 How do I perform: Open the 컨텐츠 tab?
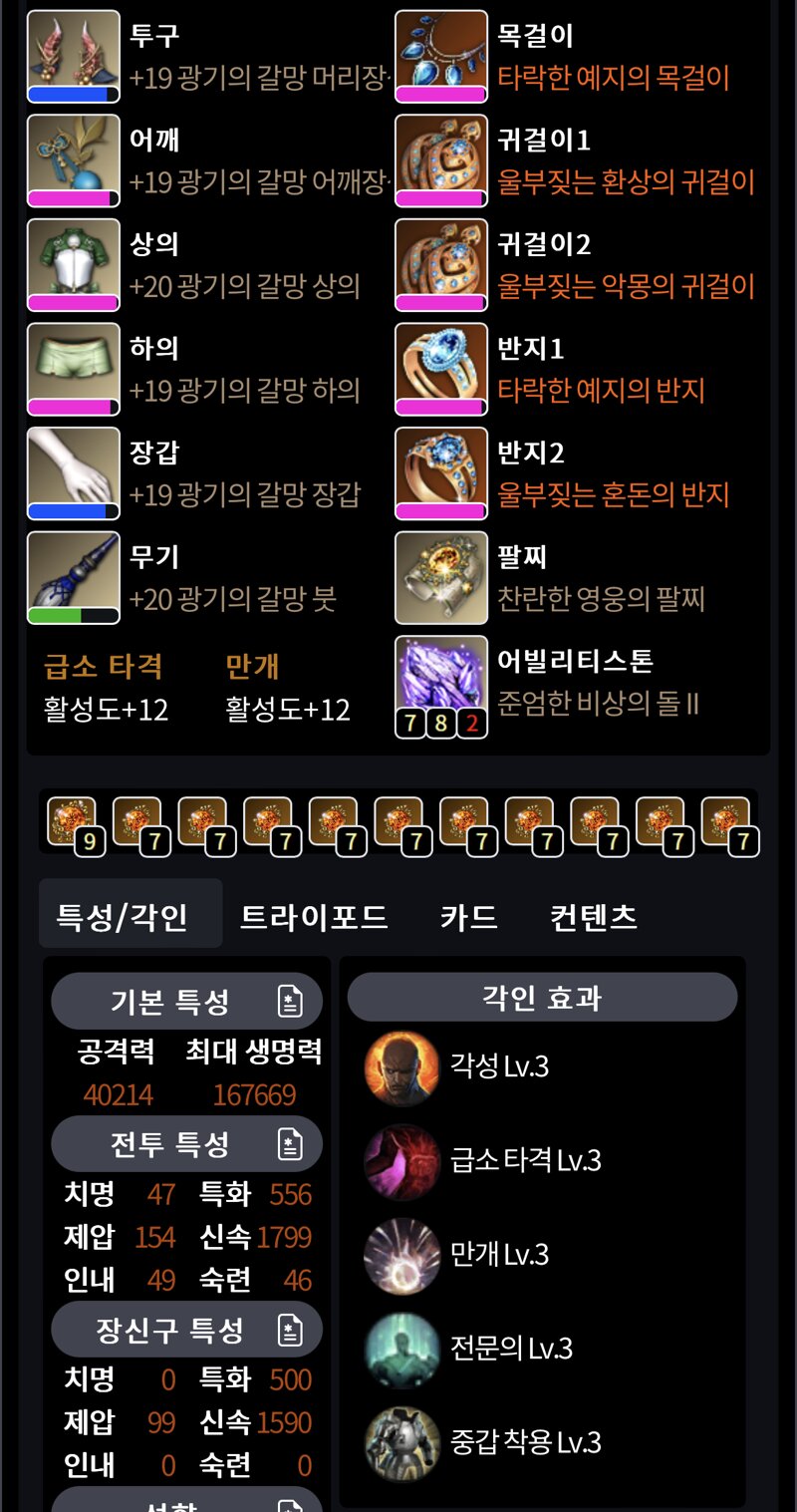tap(594, 916)
